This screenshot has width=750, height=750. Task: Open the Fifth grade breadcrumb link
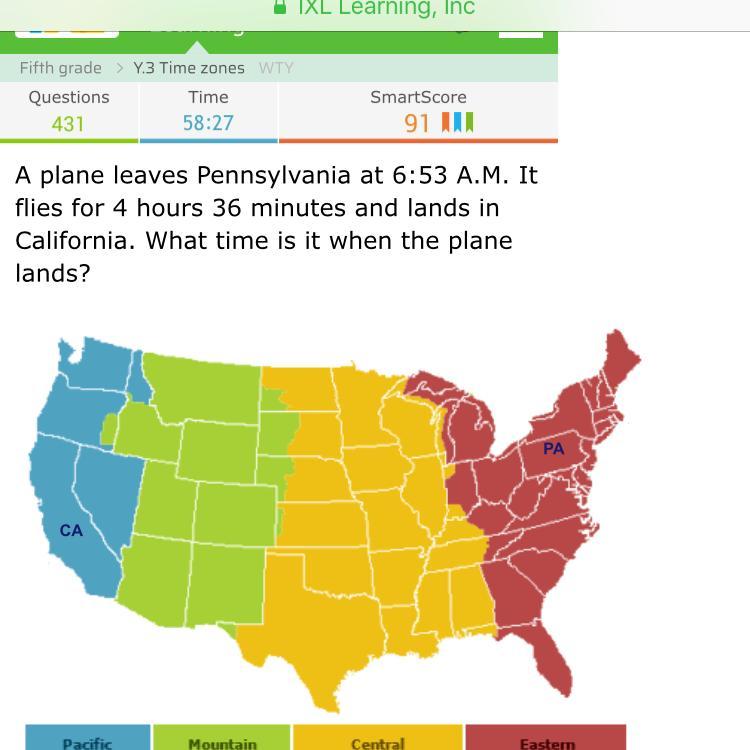[61, 68]
